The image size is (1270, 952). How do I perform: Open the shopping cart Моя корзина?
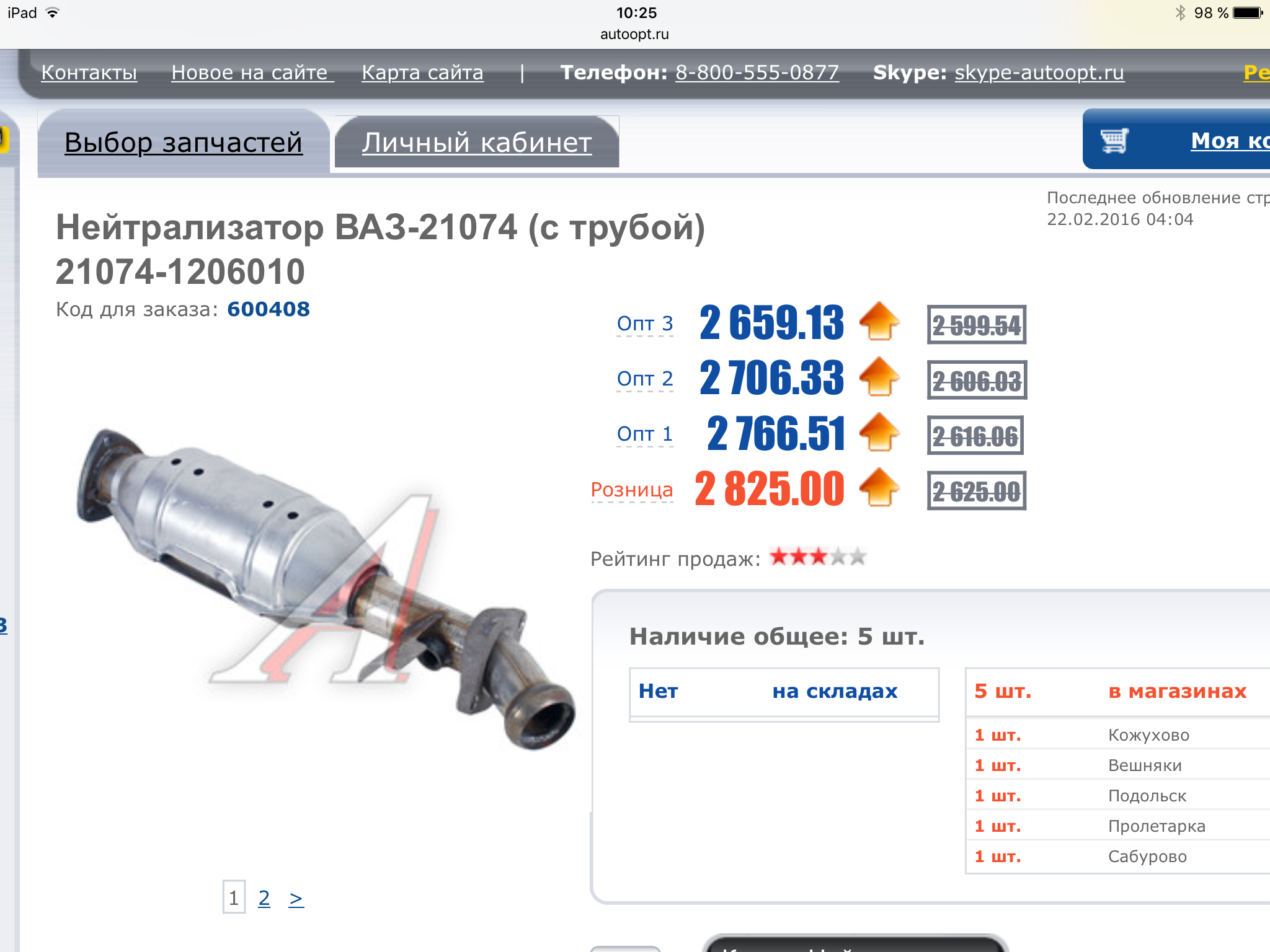click(x=1176, y=139)
